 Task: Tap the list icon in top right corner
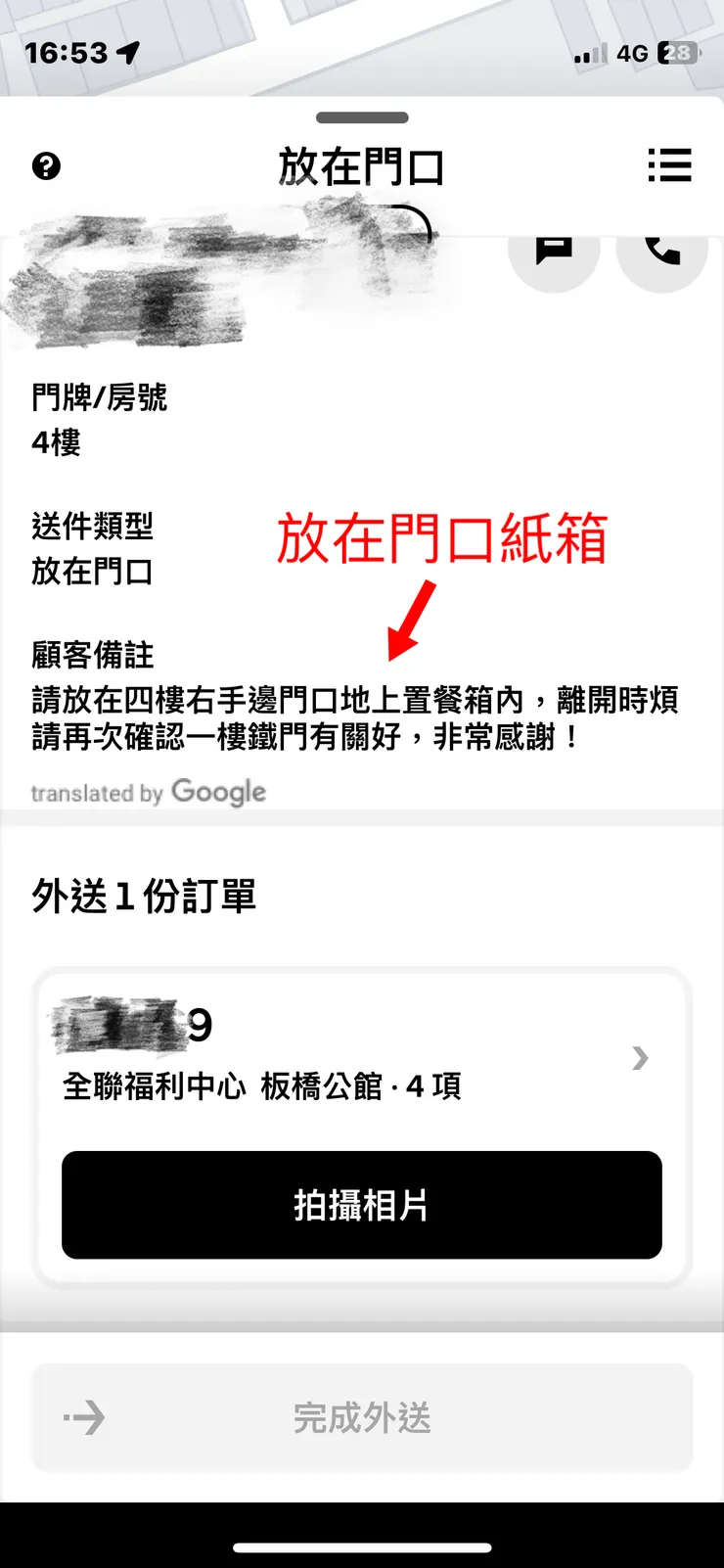tap(670, 166)
